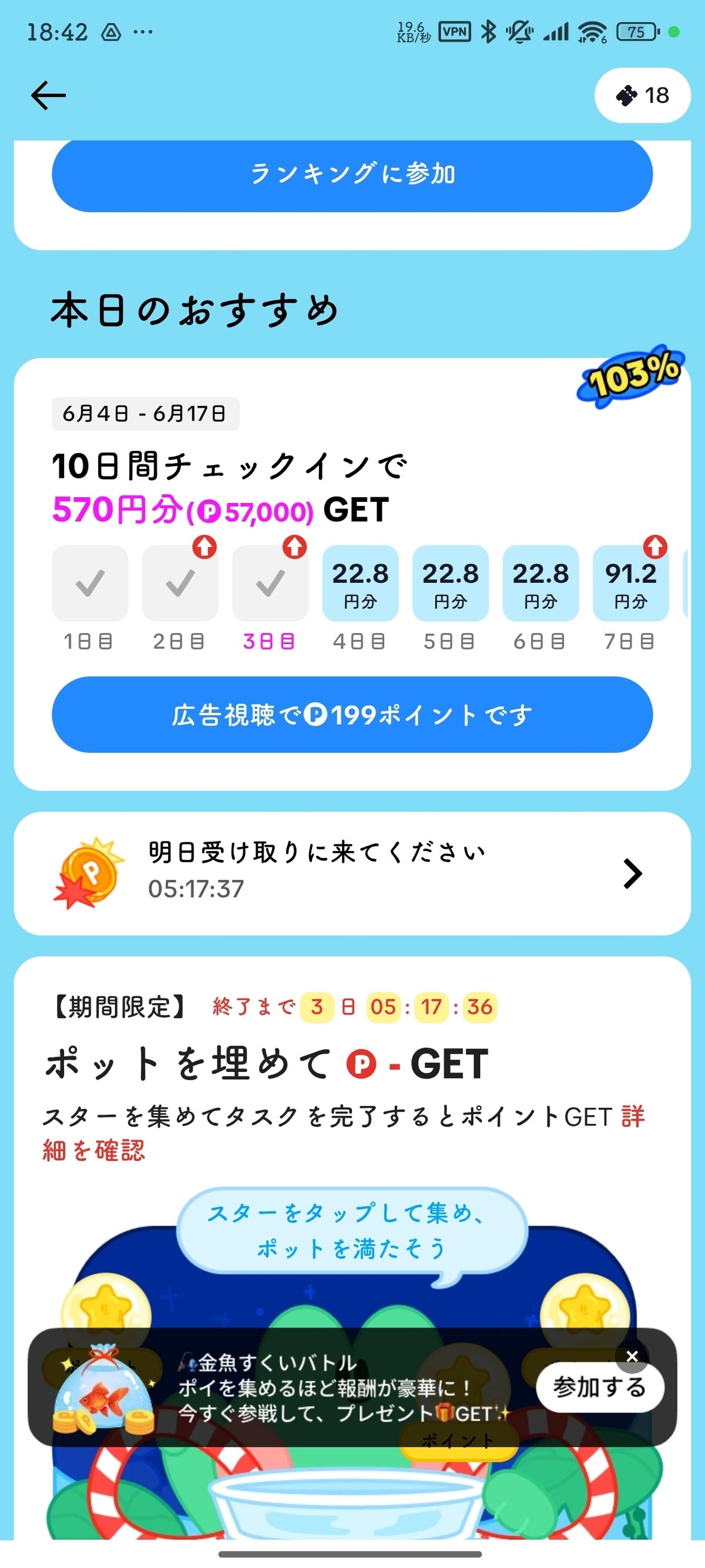Tap the day 3 check-in checkmark

270,582
